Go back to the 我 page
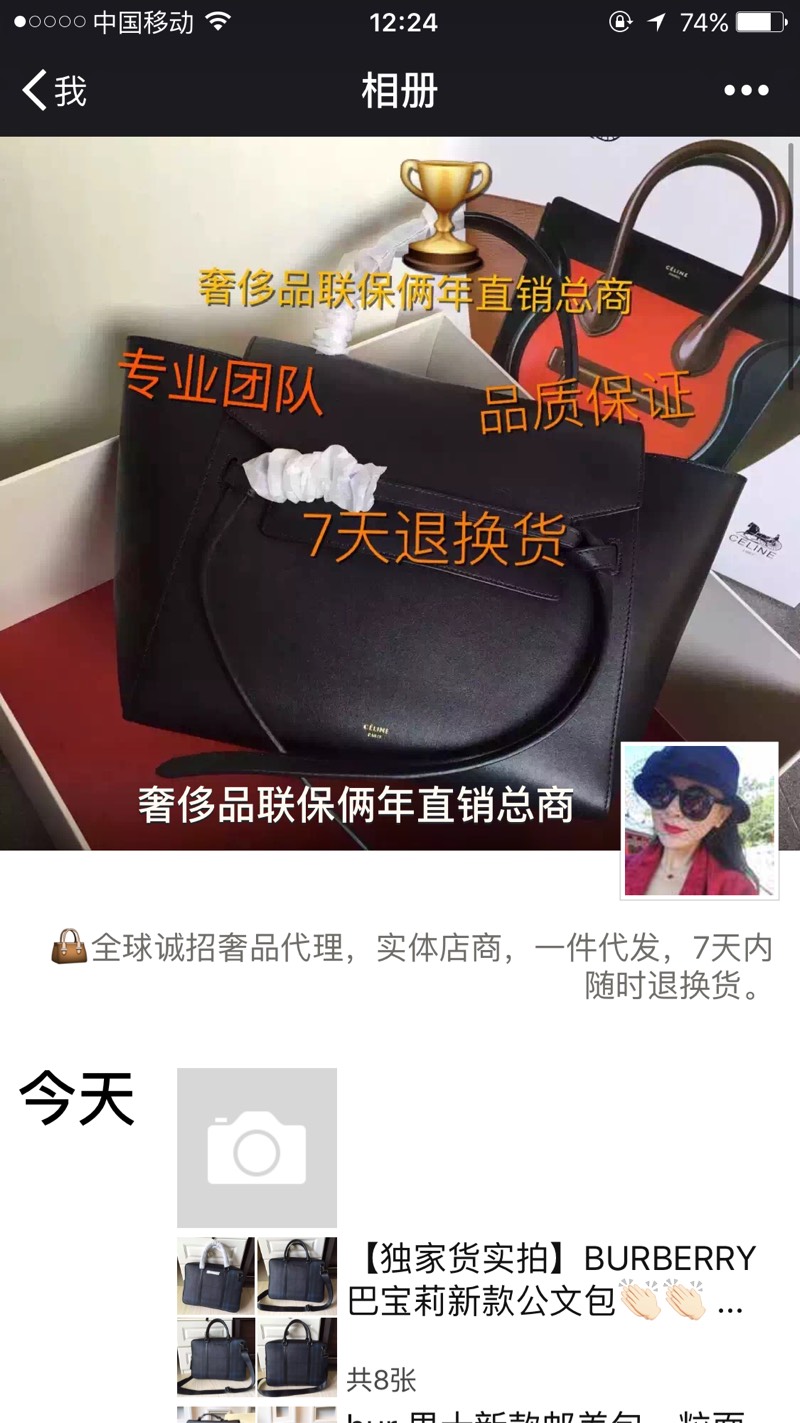800x1423 pixels. point(55,91)
